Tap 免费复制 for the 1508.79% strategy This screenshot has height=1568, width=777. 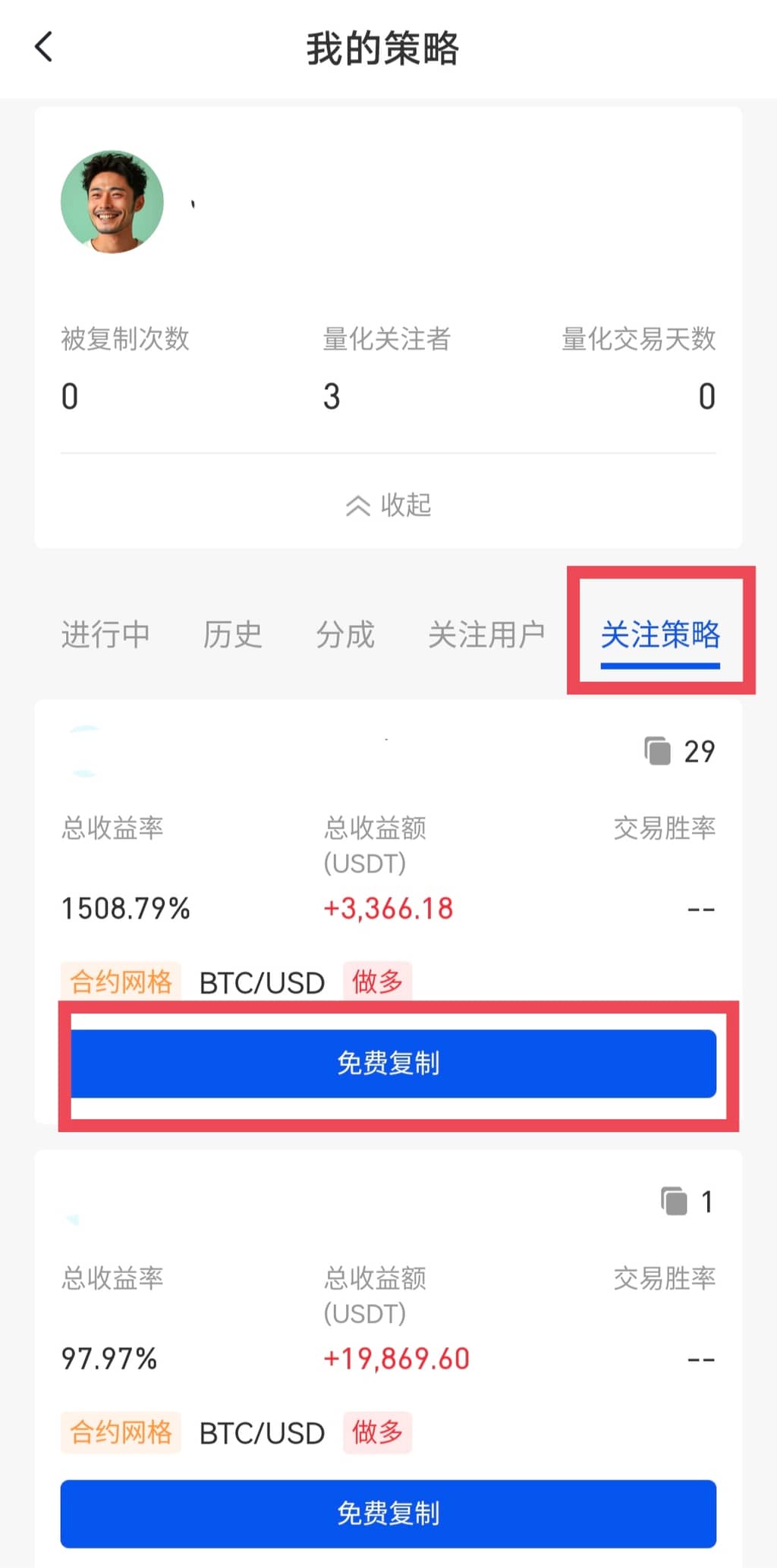click(x=388, y=1063)
